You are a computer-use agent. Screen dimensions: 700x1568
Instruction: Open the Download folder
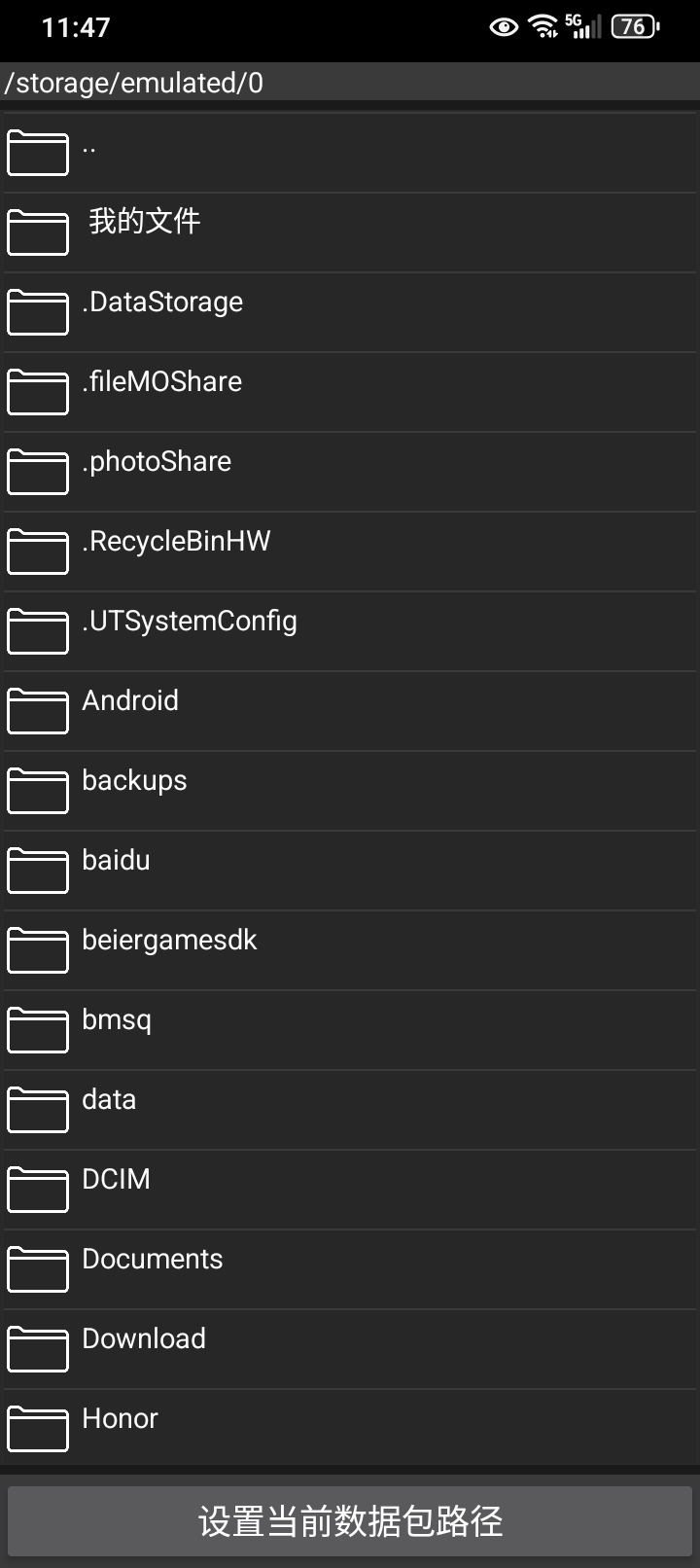tap(143, 1349)
